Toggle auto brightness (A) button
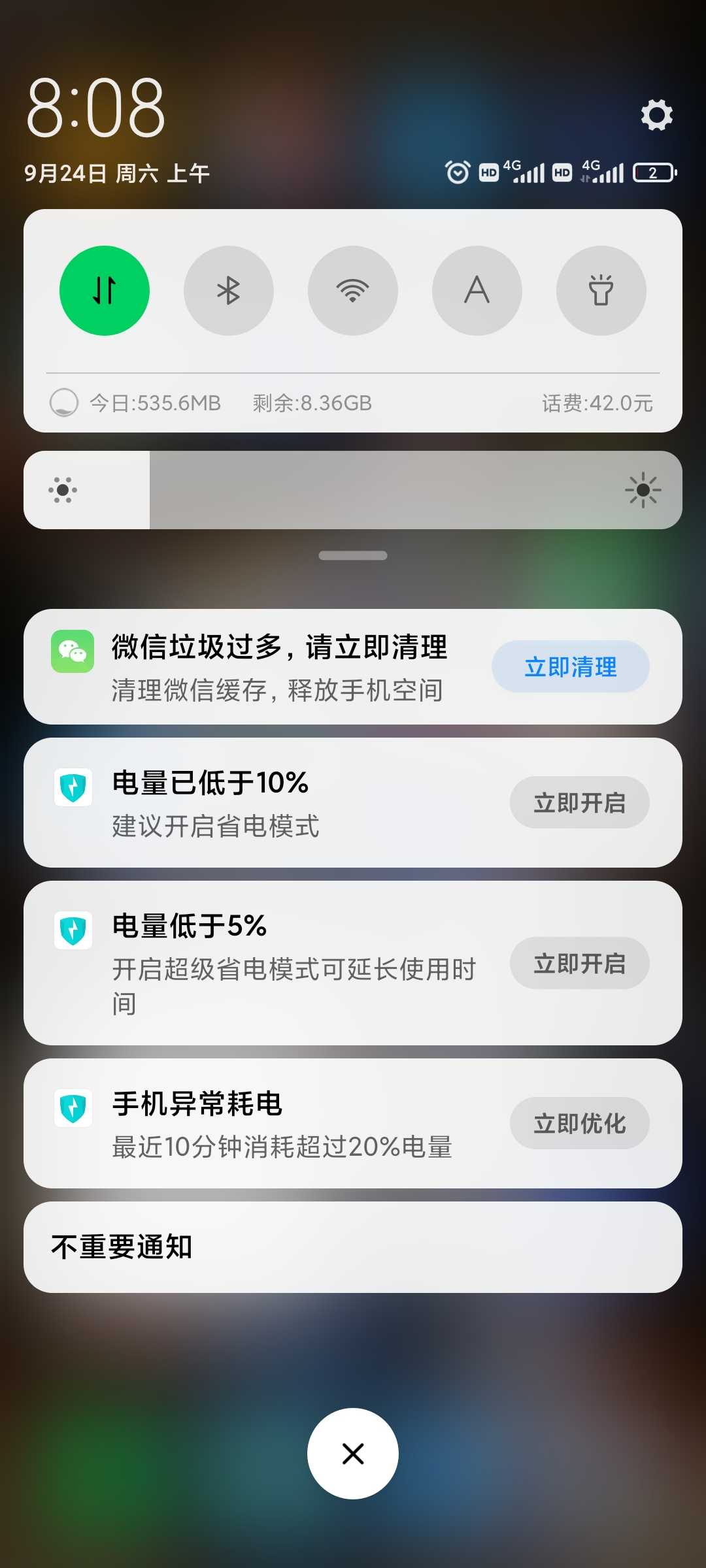 click(x=477, y=291)
